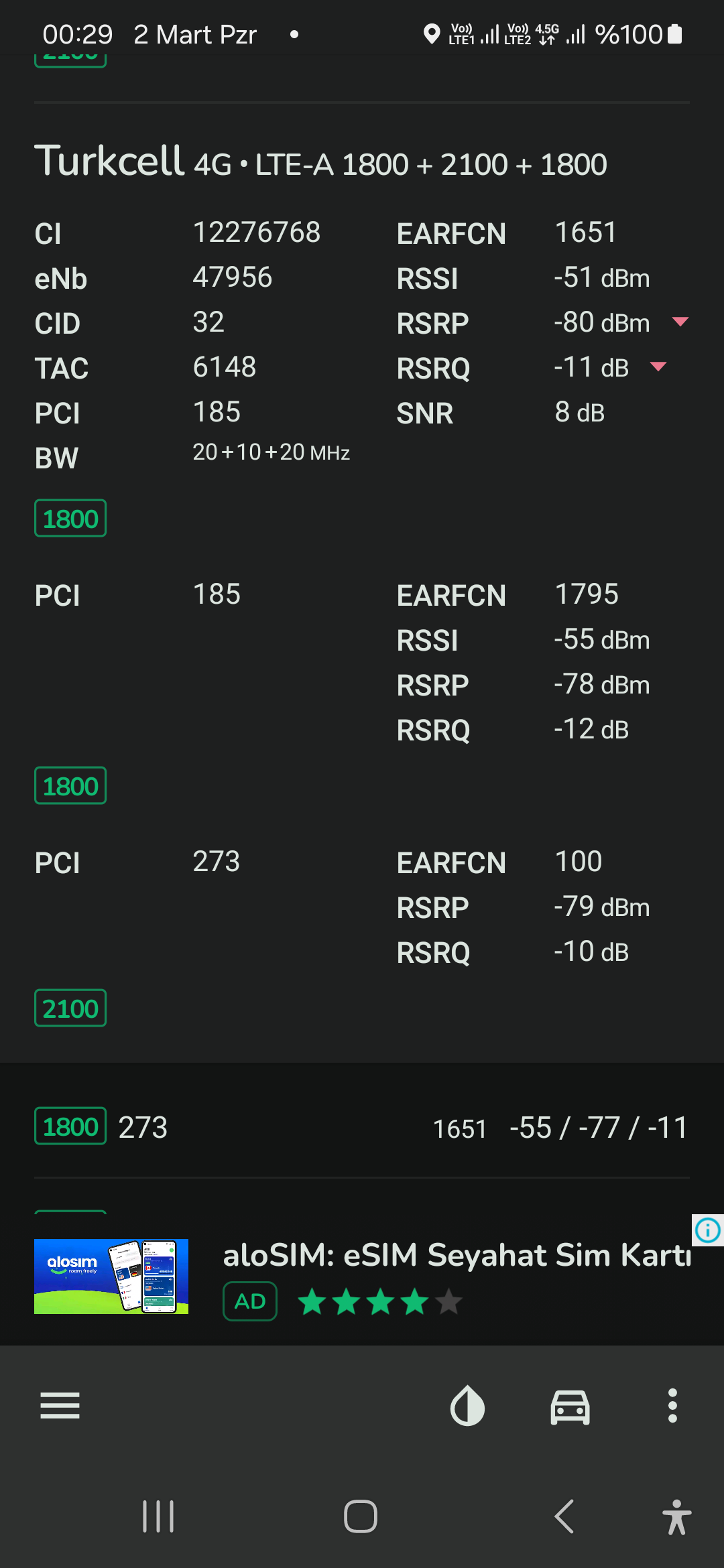Open recent apps from navigation bar
Viewport: 724px width, 1568px height.
pos(158,1516)
